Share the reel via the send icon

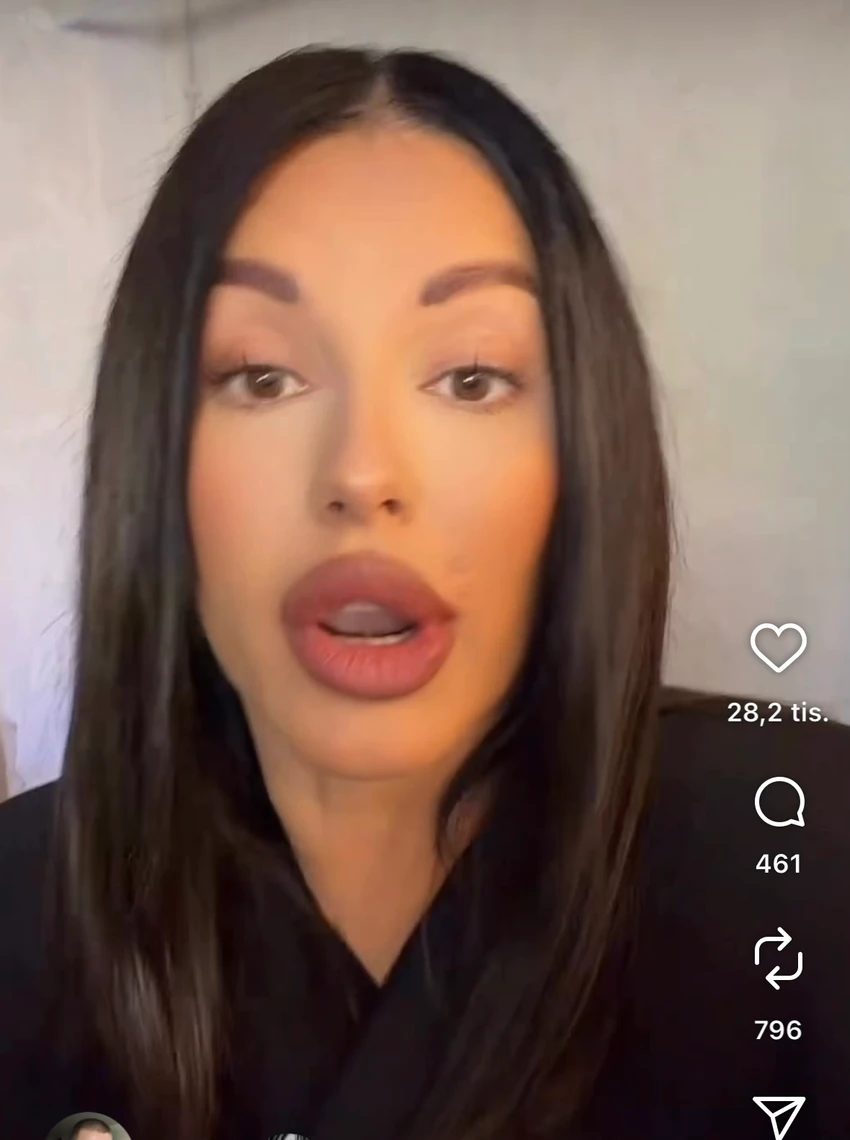tap(778, 1117)
